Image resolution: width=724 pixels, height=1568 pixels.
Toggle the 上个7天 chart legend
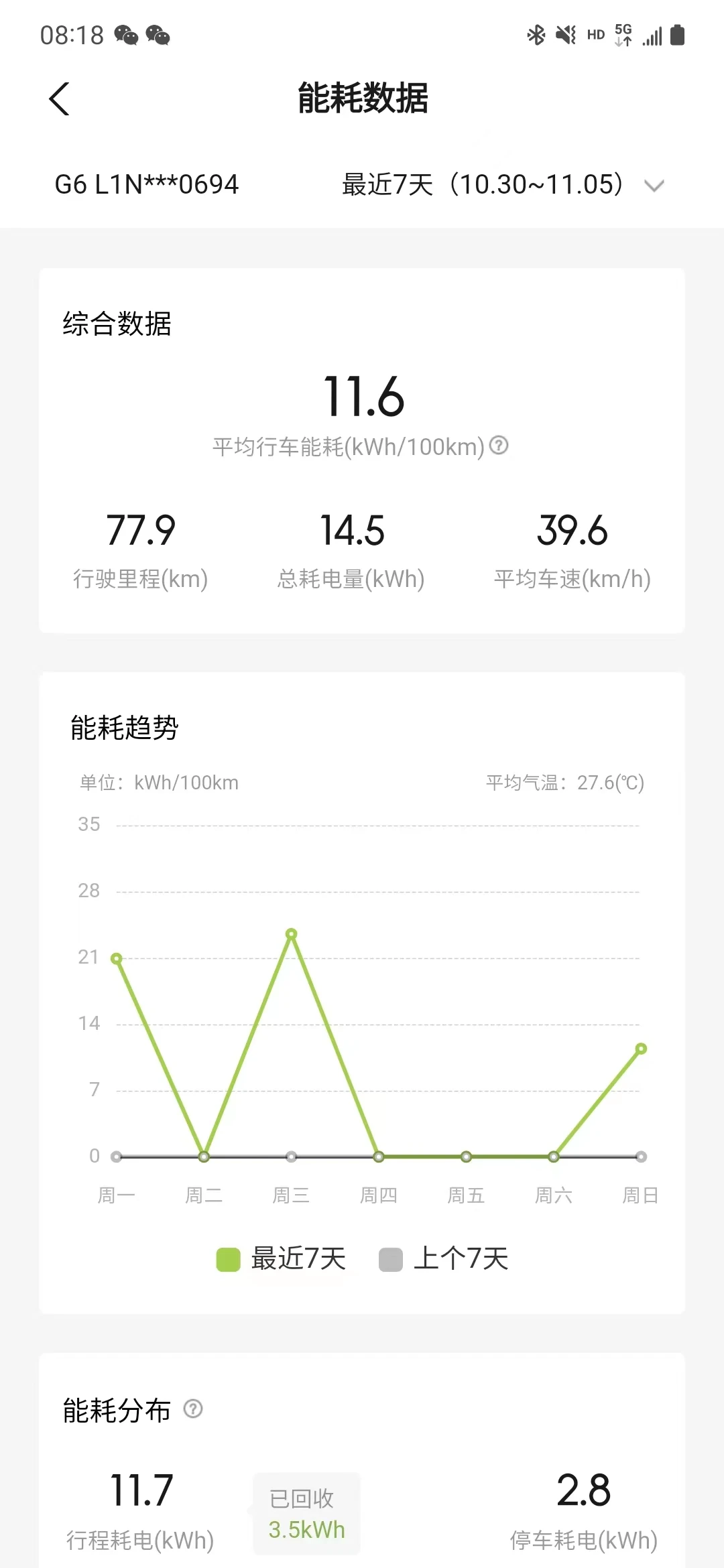[x=444, y=1258]
